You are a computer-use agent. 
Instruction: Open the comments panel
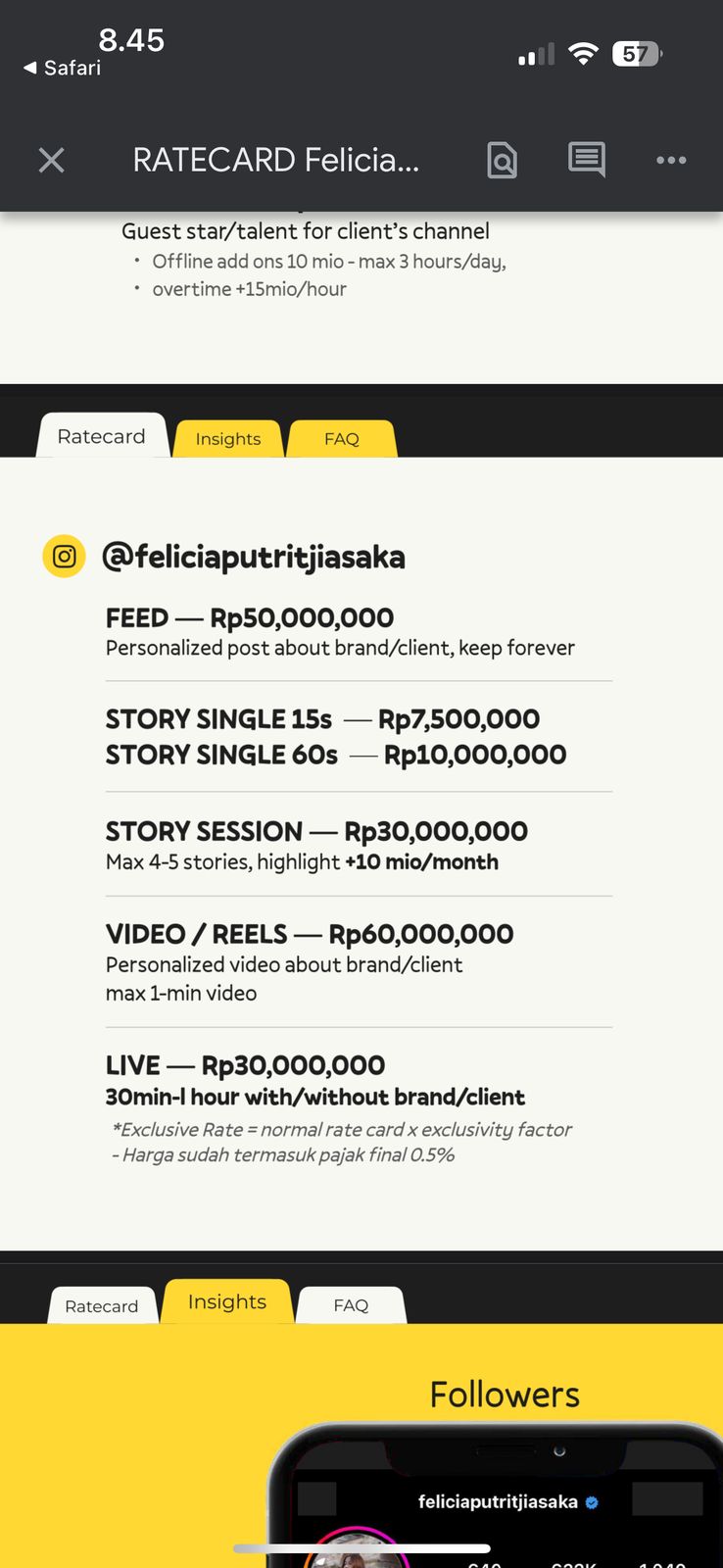tap(586, 159)
